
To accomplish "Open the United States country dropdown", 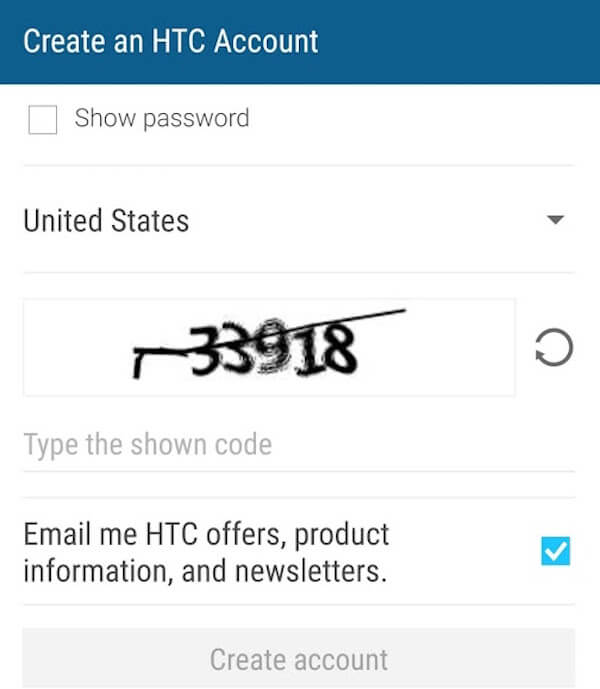I will pyautogui.click(x=298, y=220).
